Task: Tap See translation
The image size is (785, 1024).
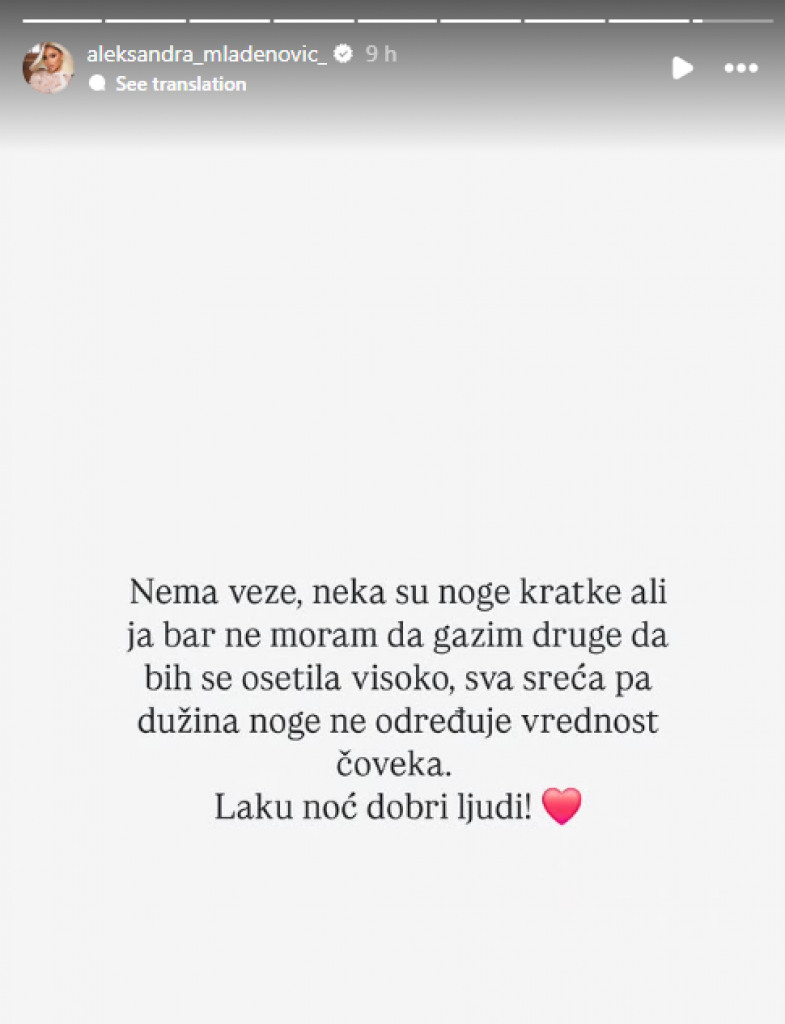Action: point(180,85)
